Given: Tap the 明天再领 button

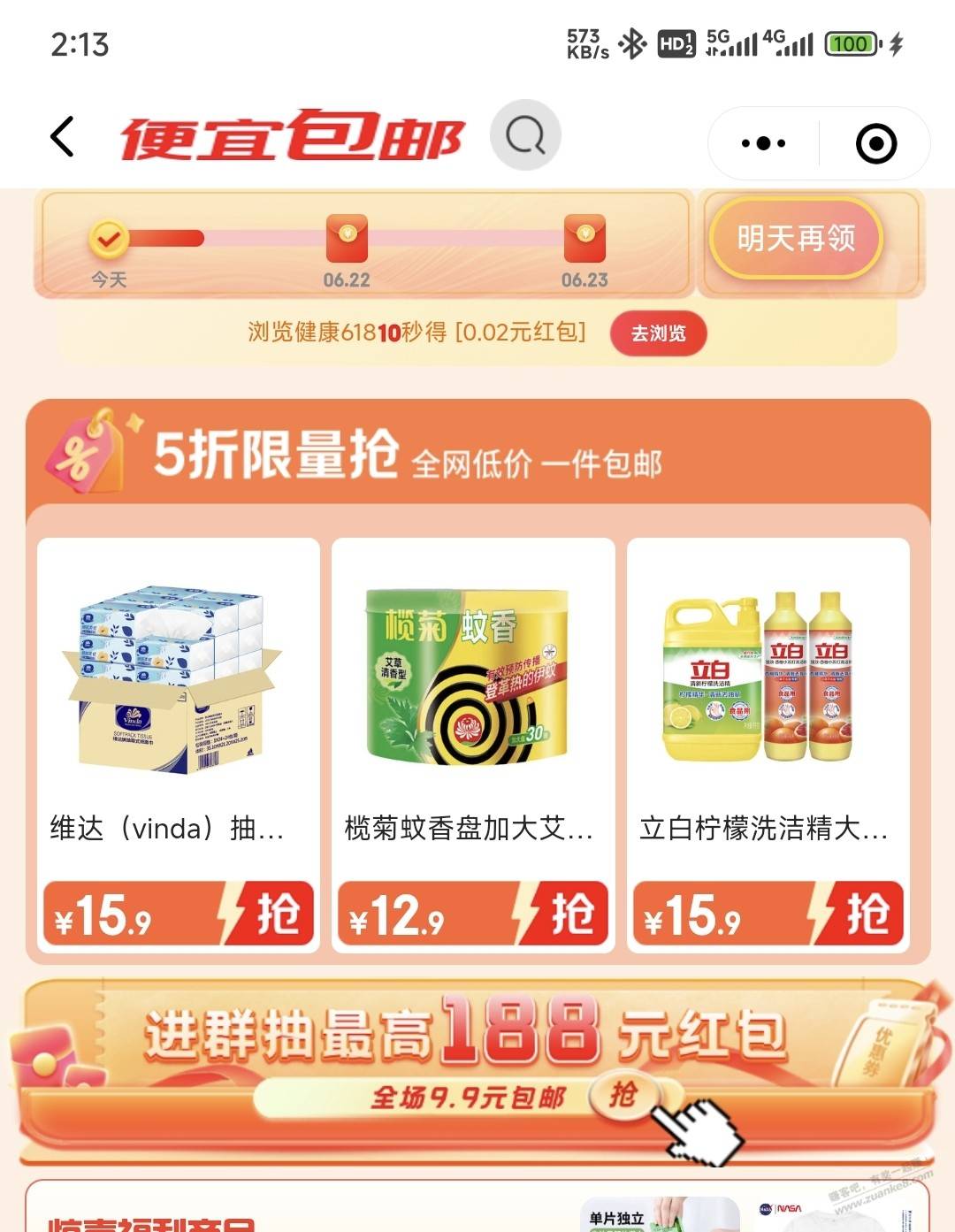Looking at the screenshot, I should pyautogui.click(x=796, y=239).
